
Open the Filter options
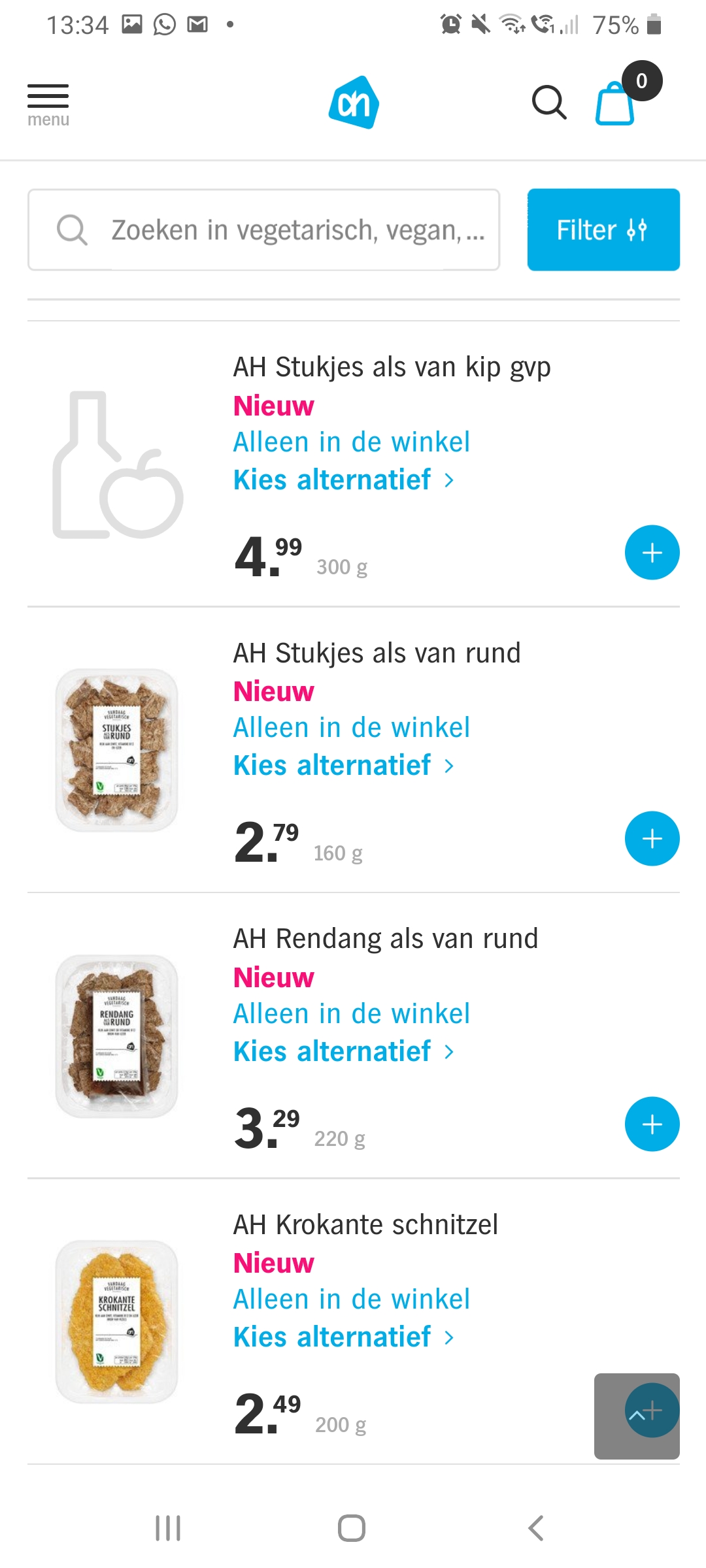click(x=603, y=230)
